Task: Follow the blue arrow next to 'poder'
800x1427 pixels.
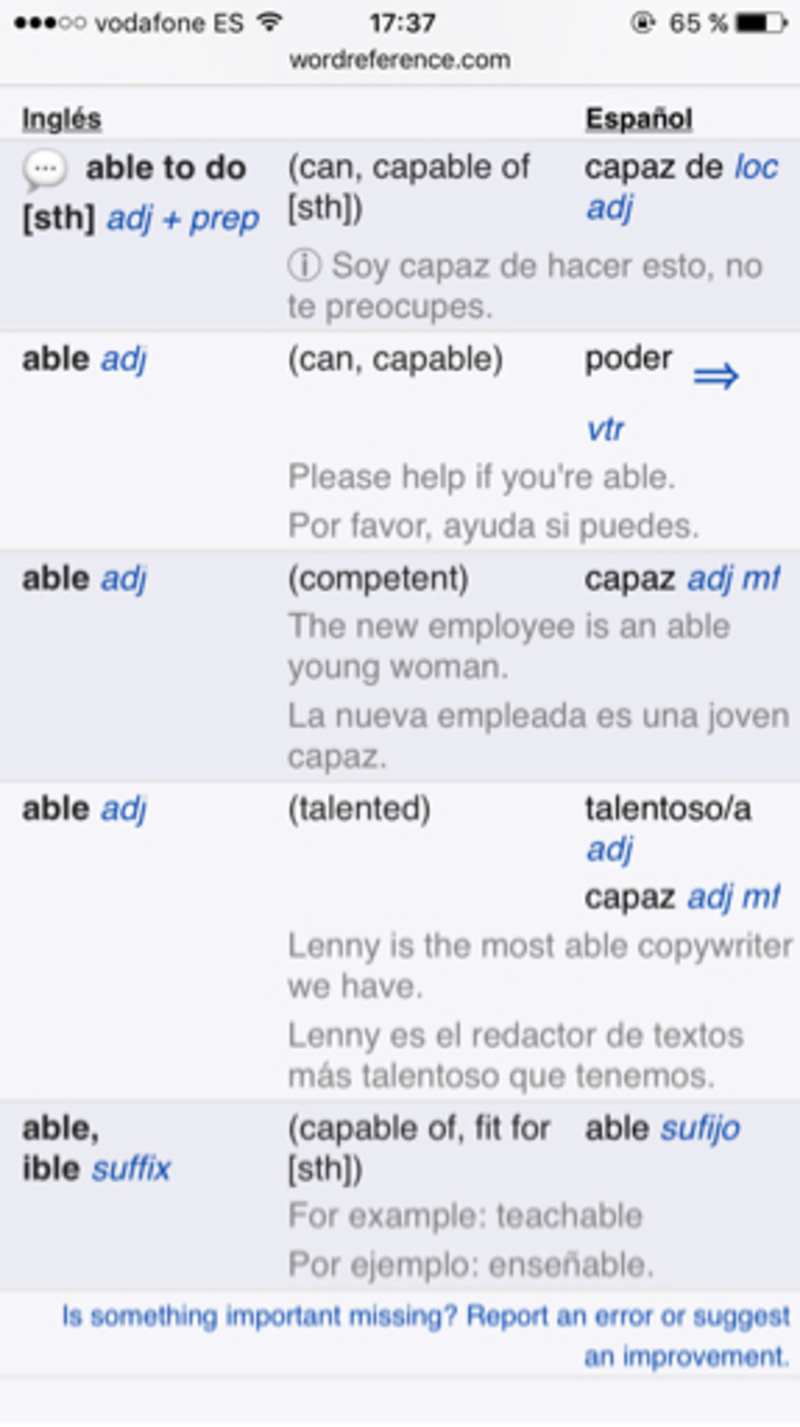Action: click(716, 376)
